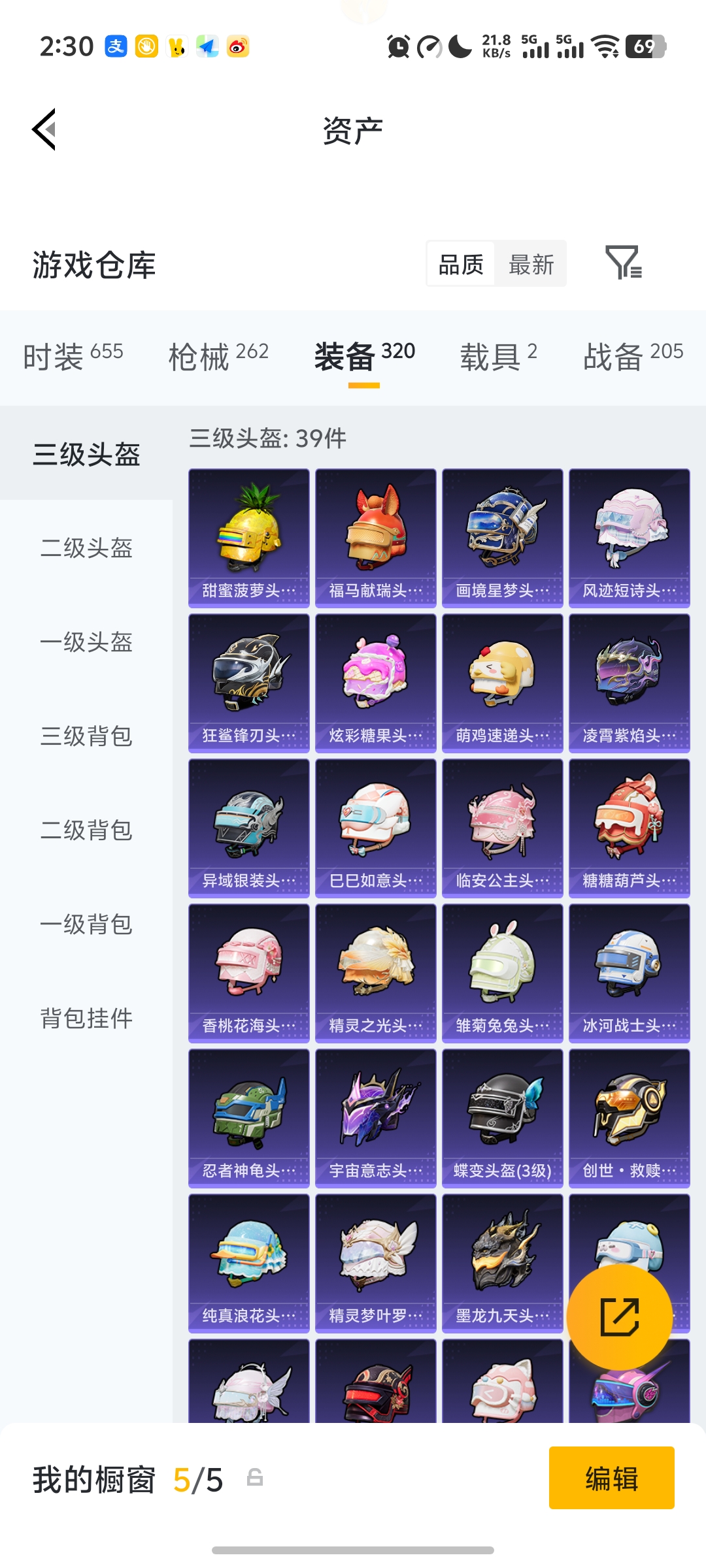Switch sorting to 品质

[x=460, y=263]
